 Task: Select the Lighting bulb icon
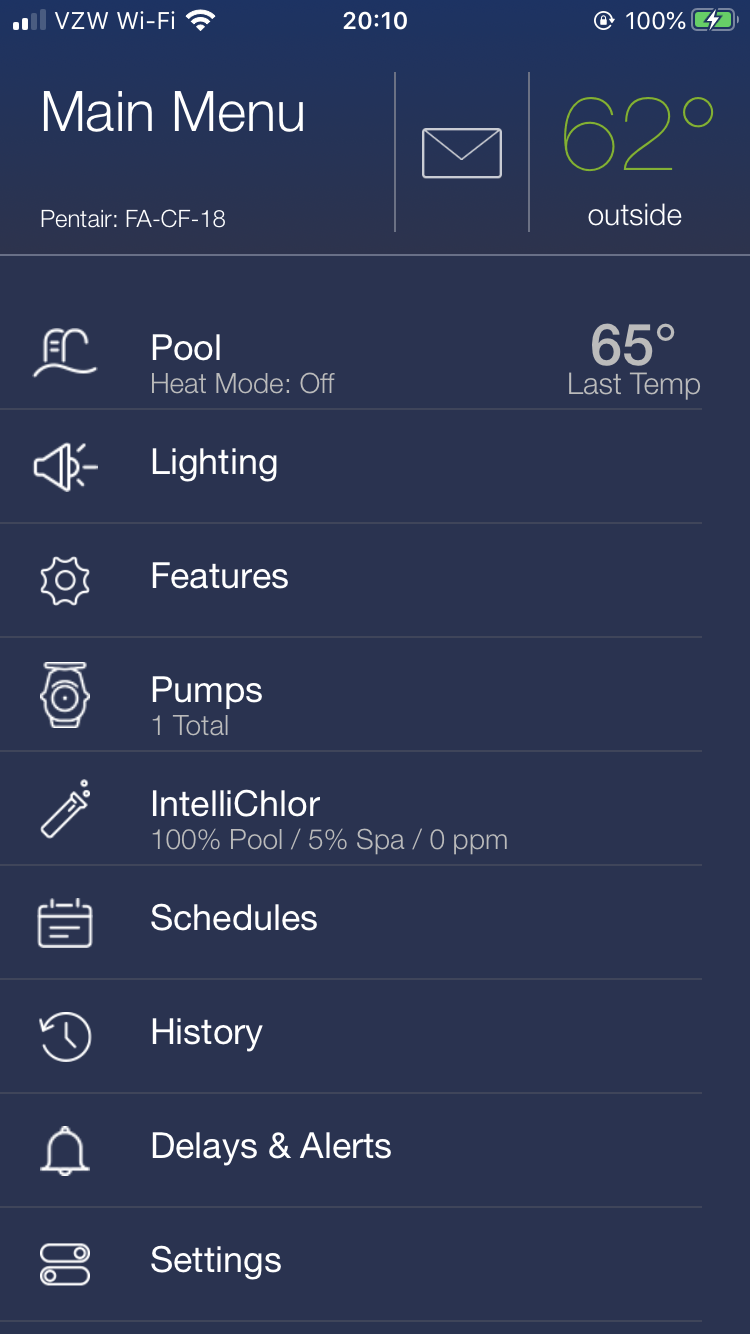64,466
